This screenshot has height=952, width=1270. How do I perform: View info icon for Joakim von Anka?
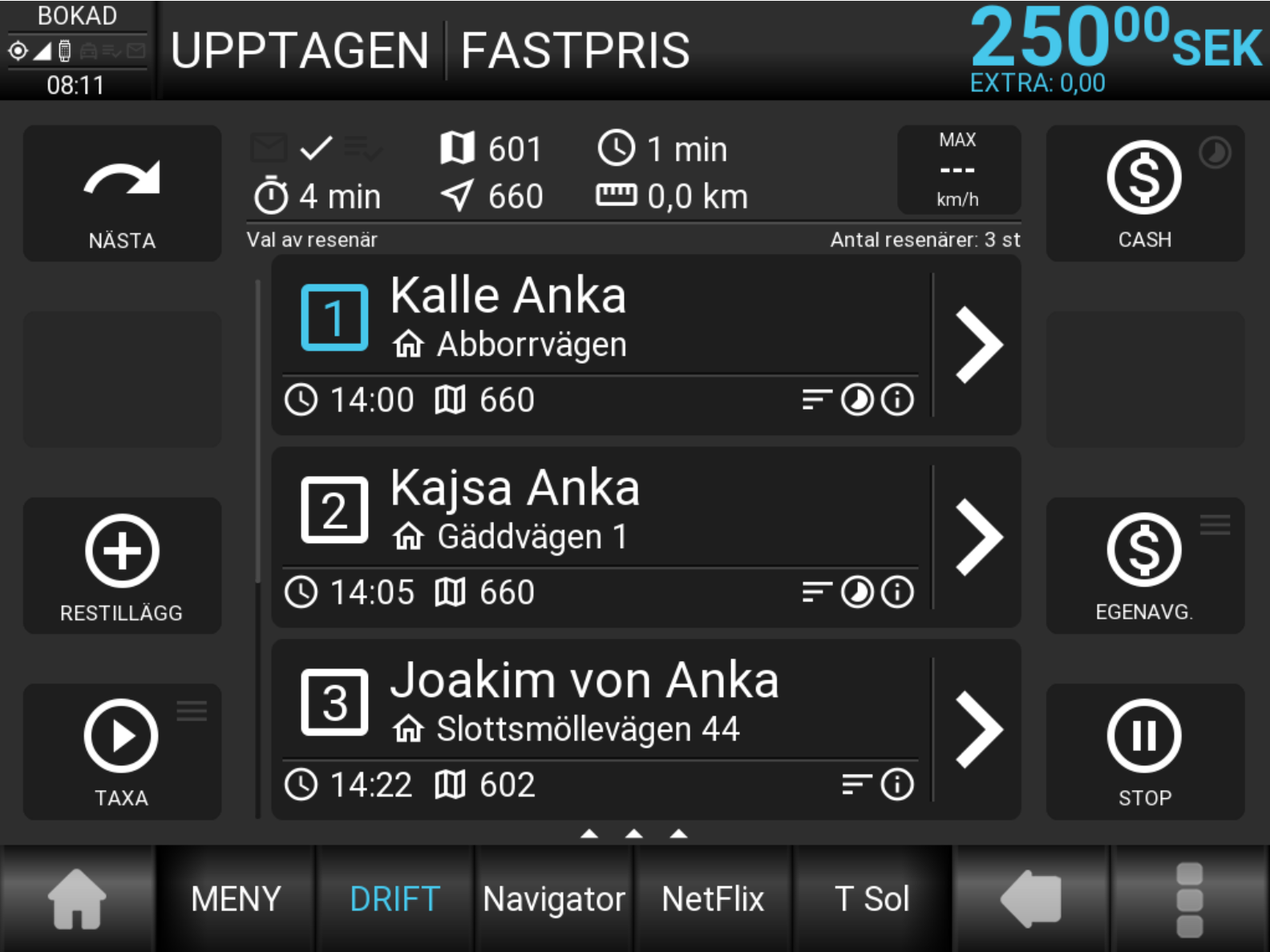(897, 785)
